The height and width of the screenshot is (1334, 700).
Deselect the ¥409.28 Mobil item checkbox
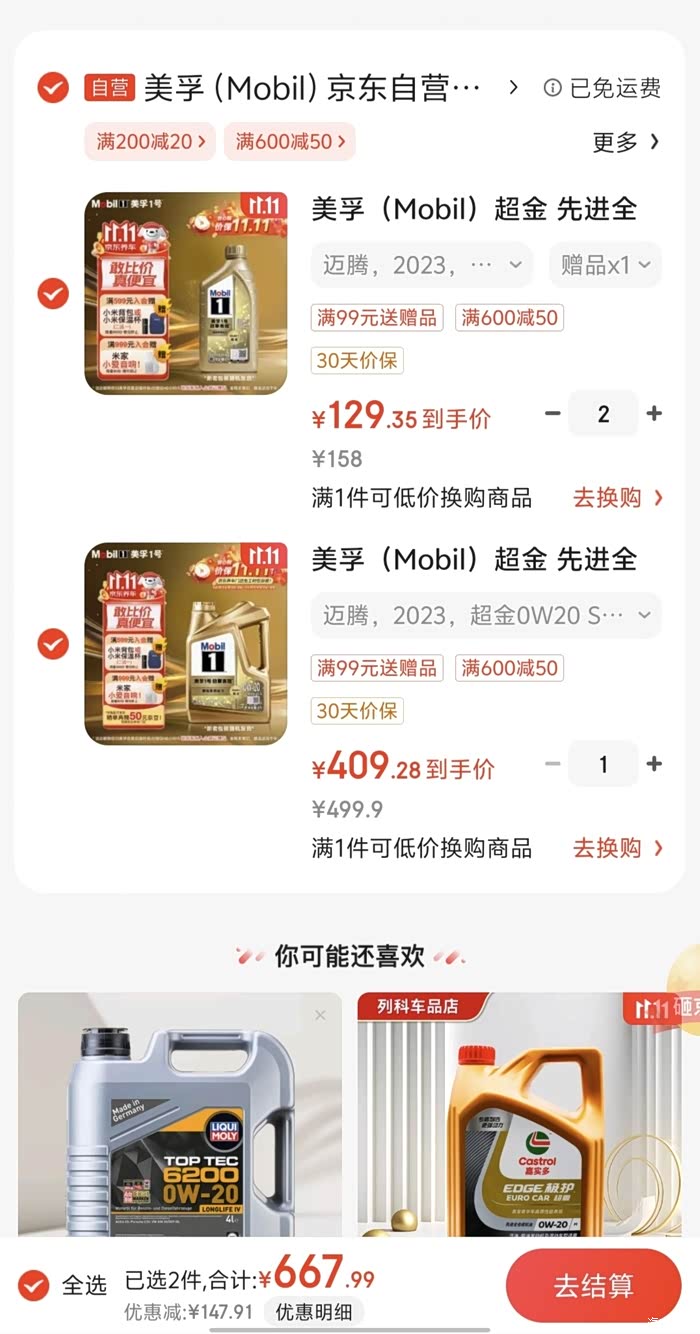point(53,644)
